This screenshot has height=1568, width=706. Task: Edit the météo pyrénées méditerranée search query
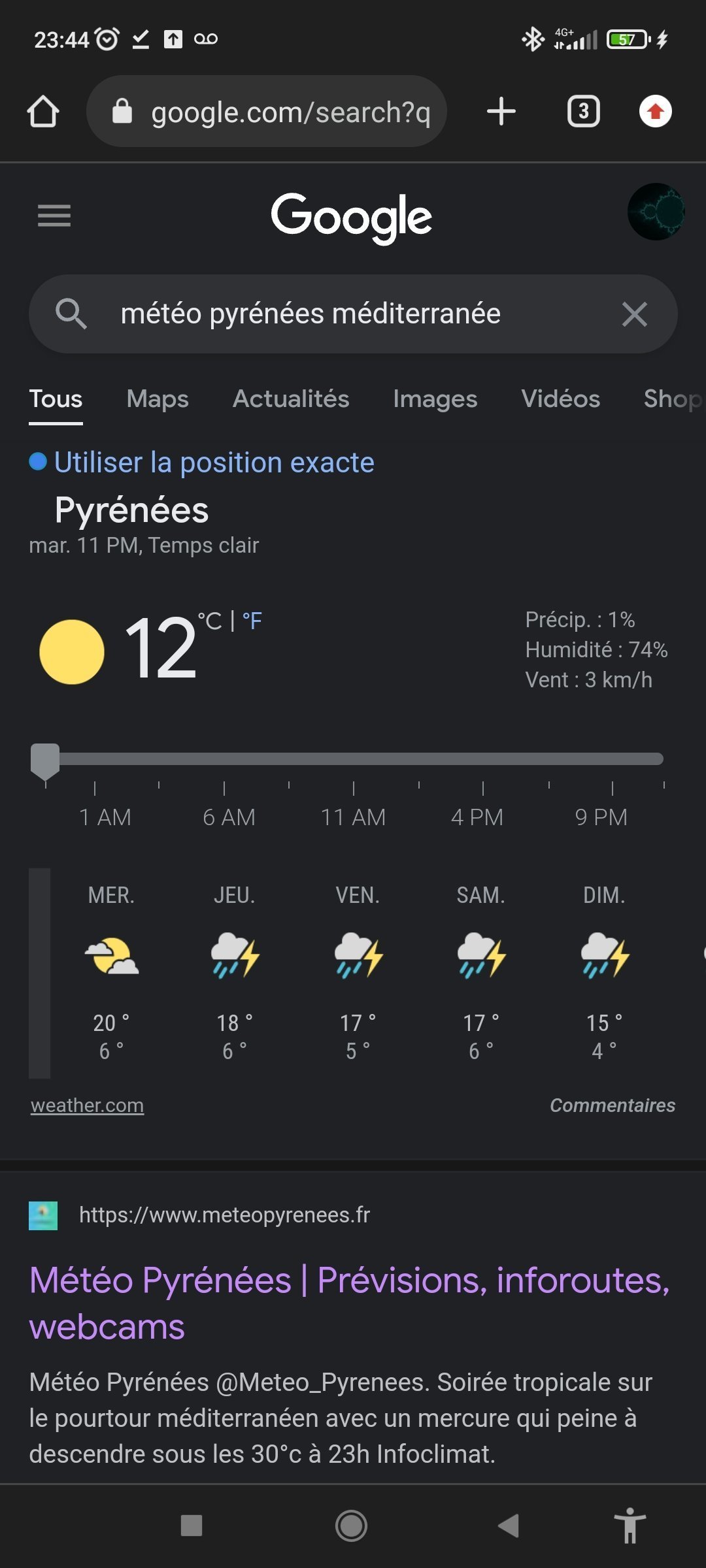[311, 314]
